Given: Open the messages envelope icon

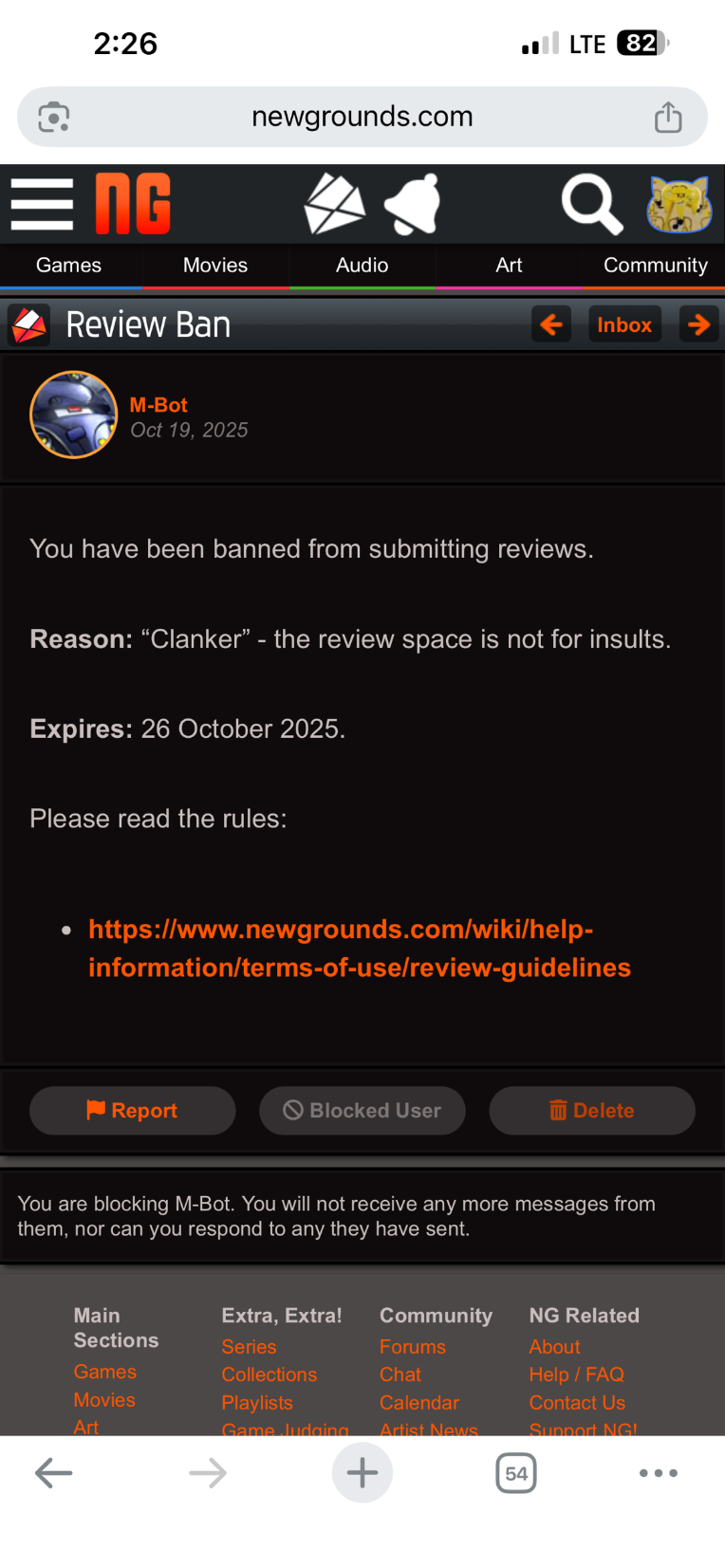Looking at the screenshot, I should point(334,204).
